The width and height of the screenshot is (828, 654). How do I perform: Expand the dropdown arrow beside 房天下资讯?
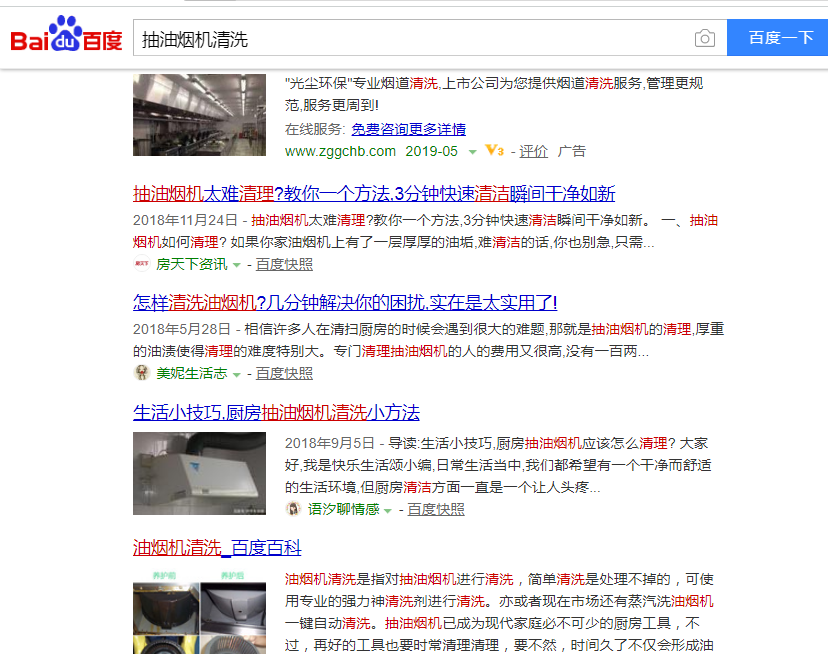(237, 265)
